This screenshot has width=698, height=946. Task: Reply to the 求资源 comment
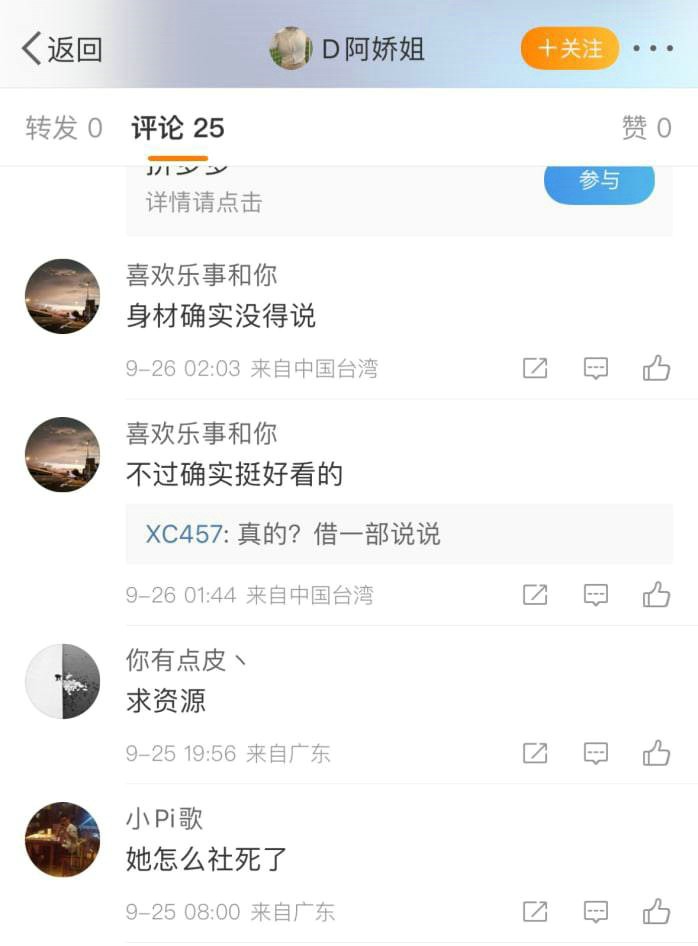596,753
